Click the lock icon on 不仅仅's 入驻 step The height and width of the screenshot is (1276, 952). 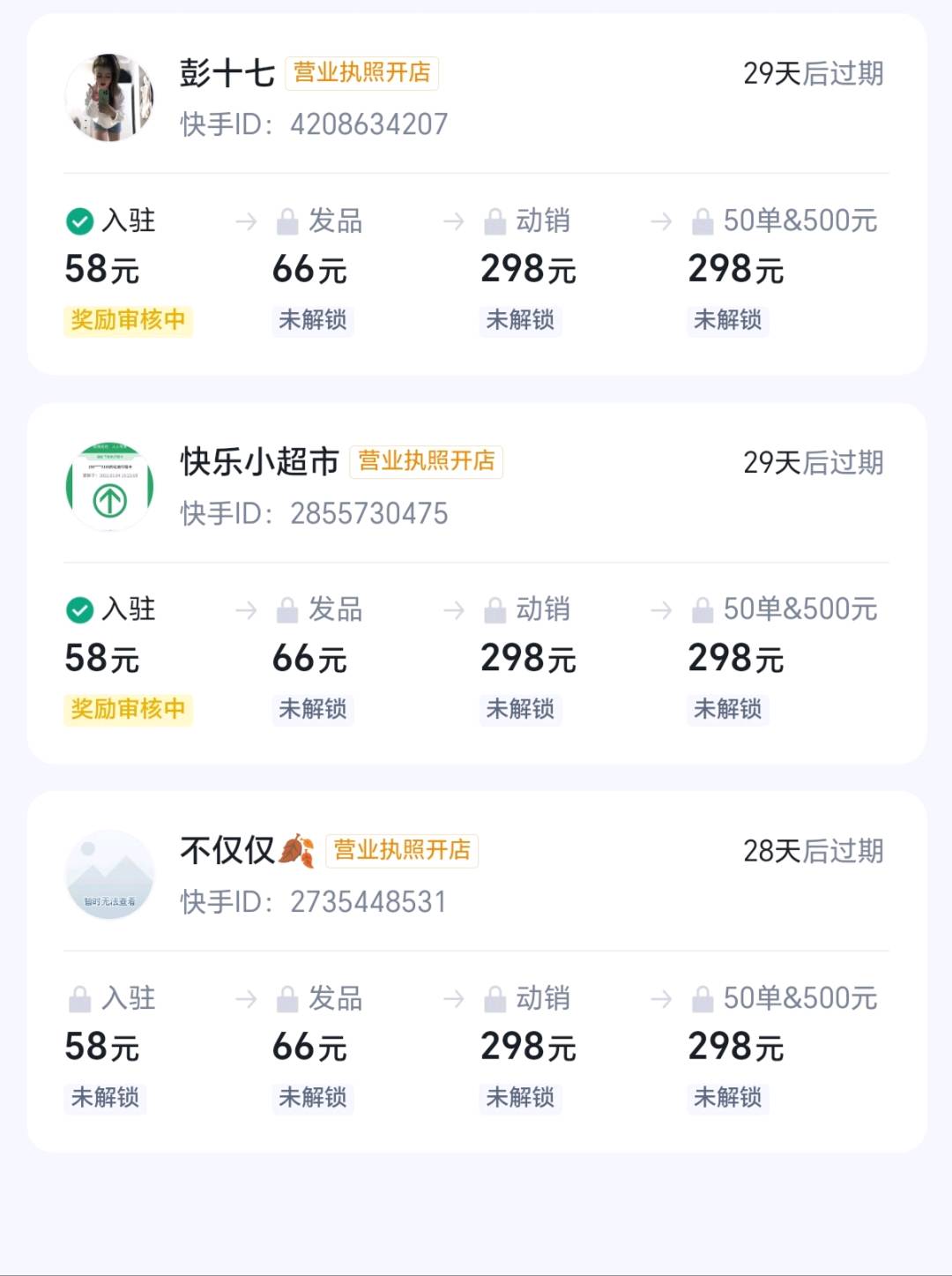(79, 998)
